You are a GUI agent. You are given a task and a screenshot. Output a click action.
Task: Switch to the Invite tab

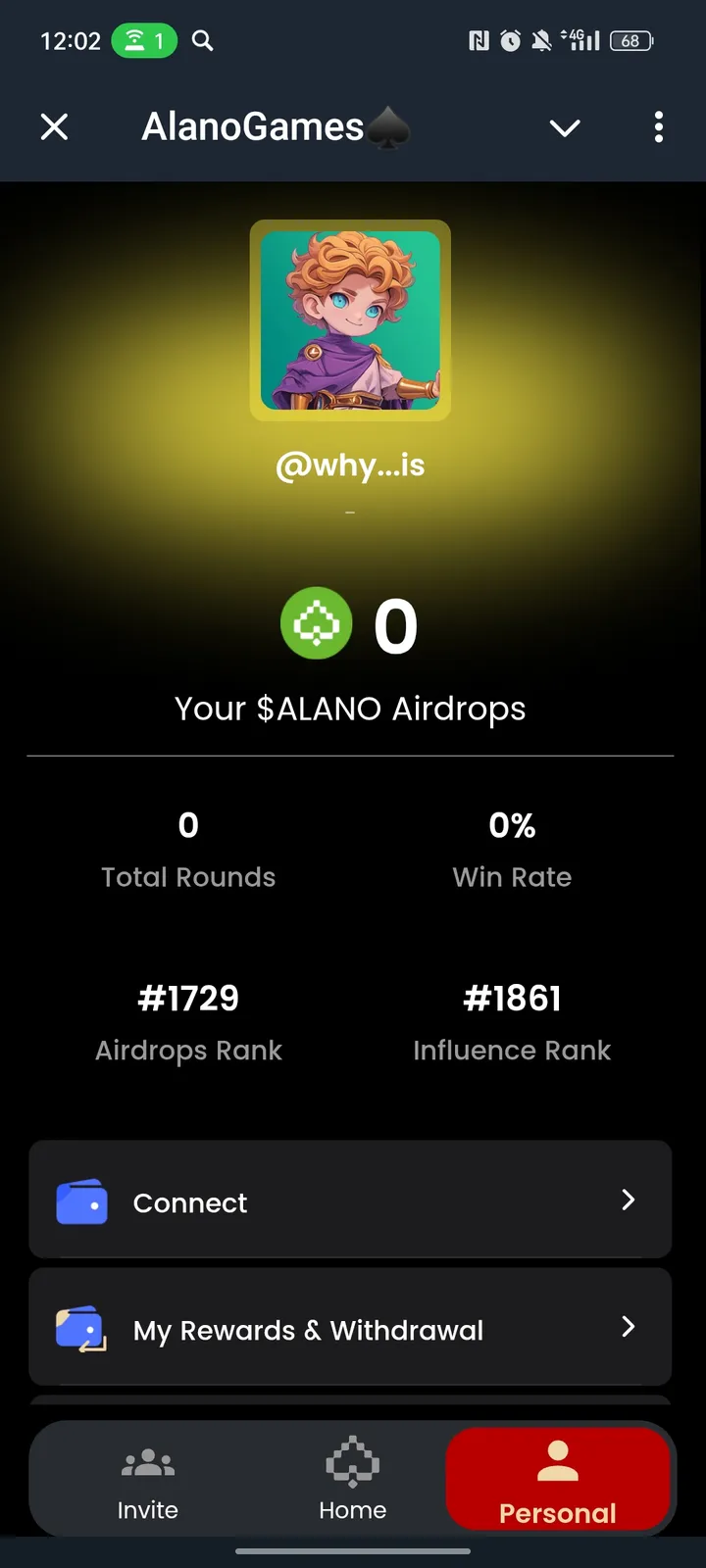point(147,1480)
